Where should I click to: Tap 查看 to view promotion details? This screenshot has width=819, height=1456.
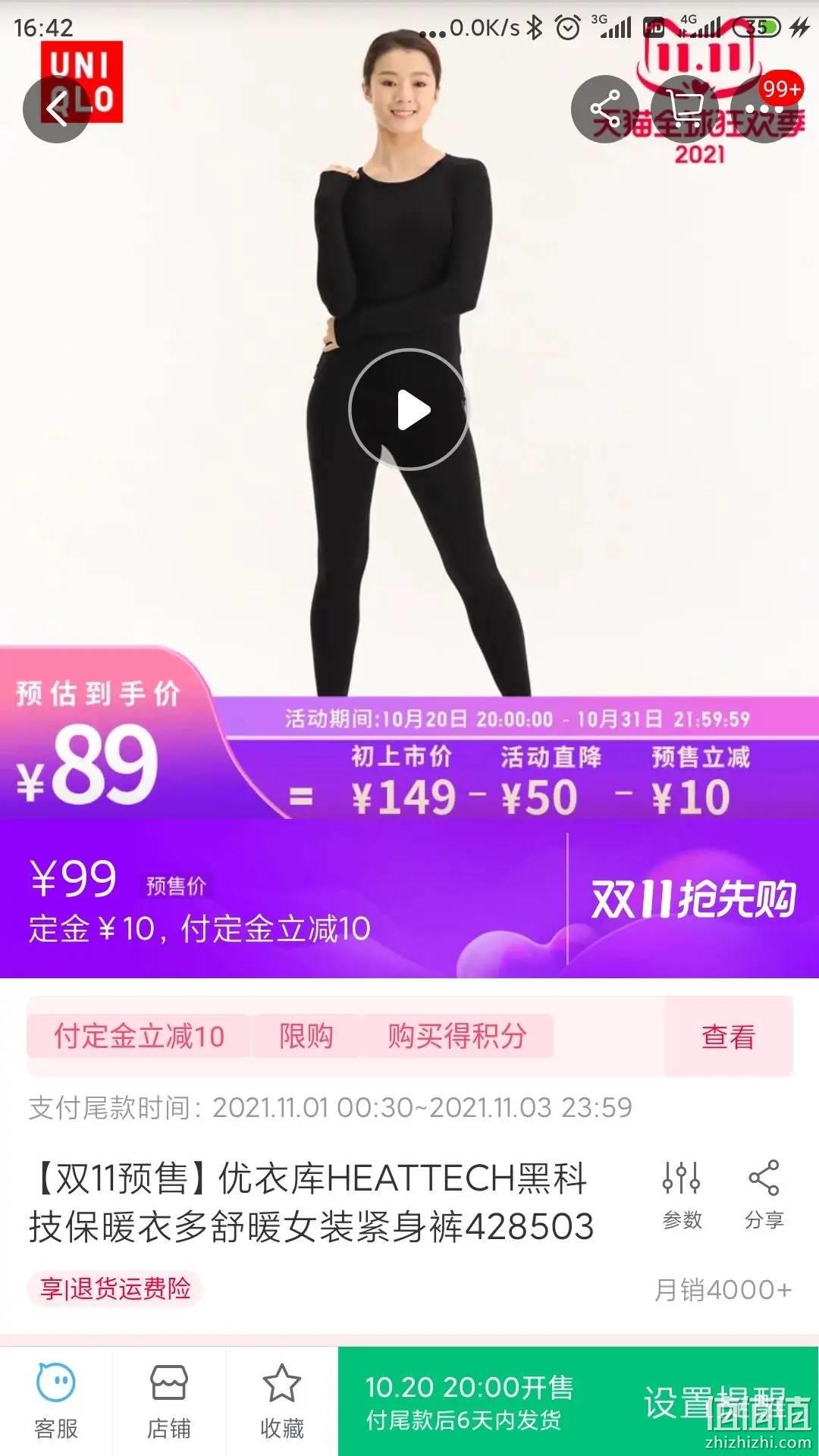click(728, 1036)
